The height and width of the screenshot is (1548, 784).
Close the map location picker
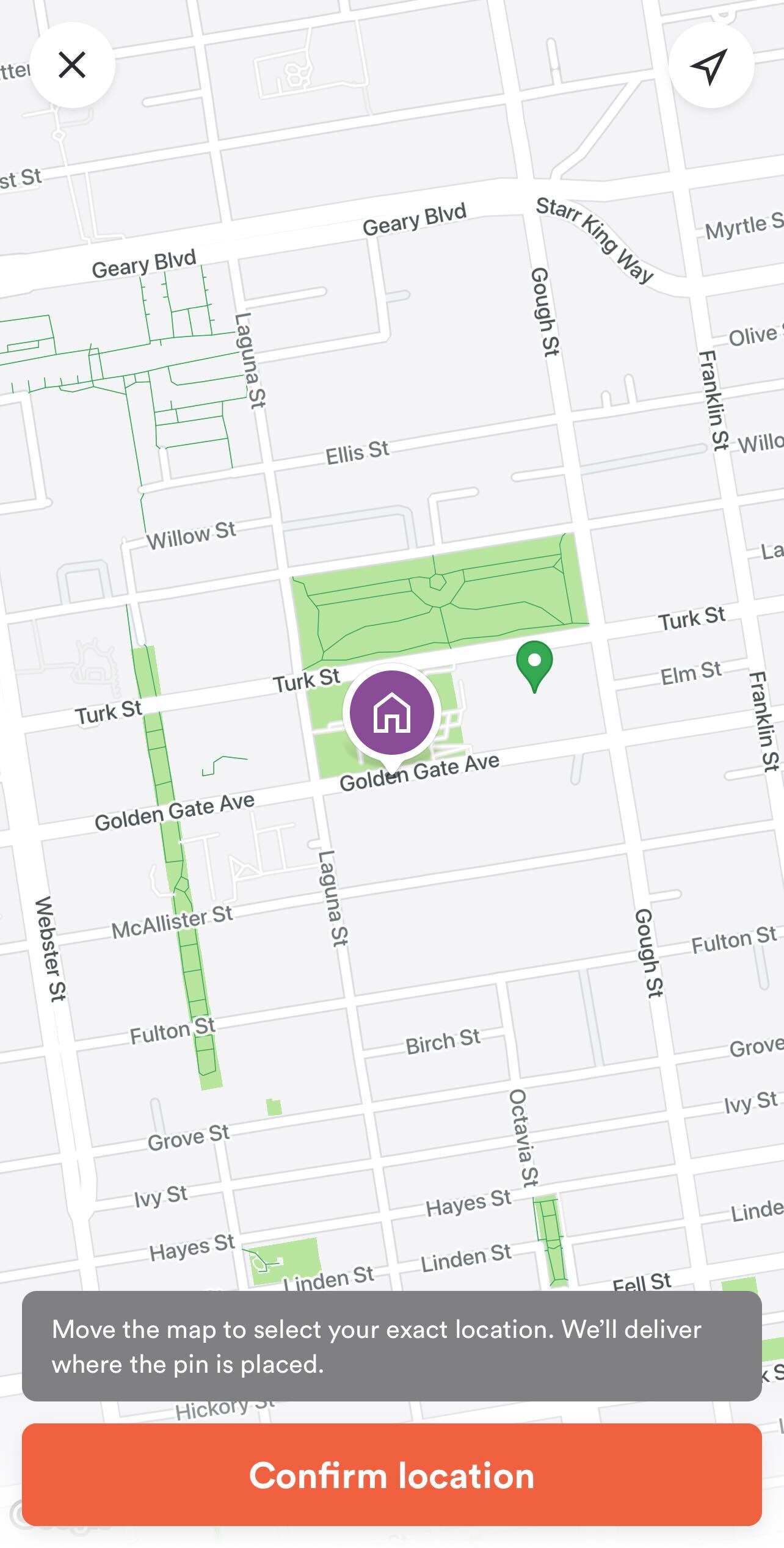(x=72, y=65)
